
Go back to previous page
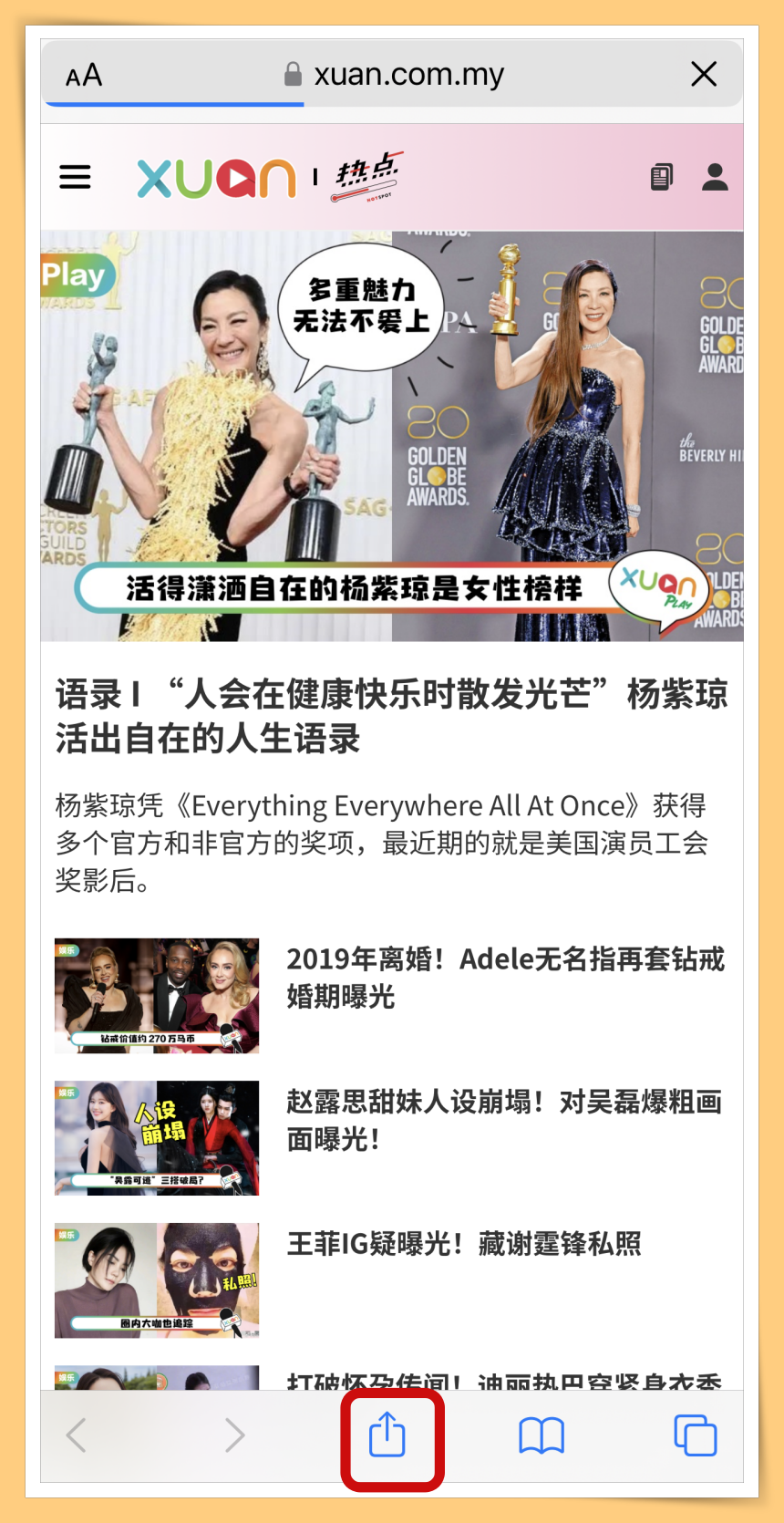pyautogui.click(x=78, y=1435)
